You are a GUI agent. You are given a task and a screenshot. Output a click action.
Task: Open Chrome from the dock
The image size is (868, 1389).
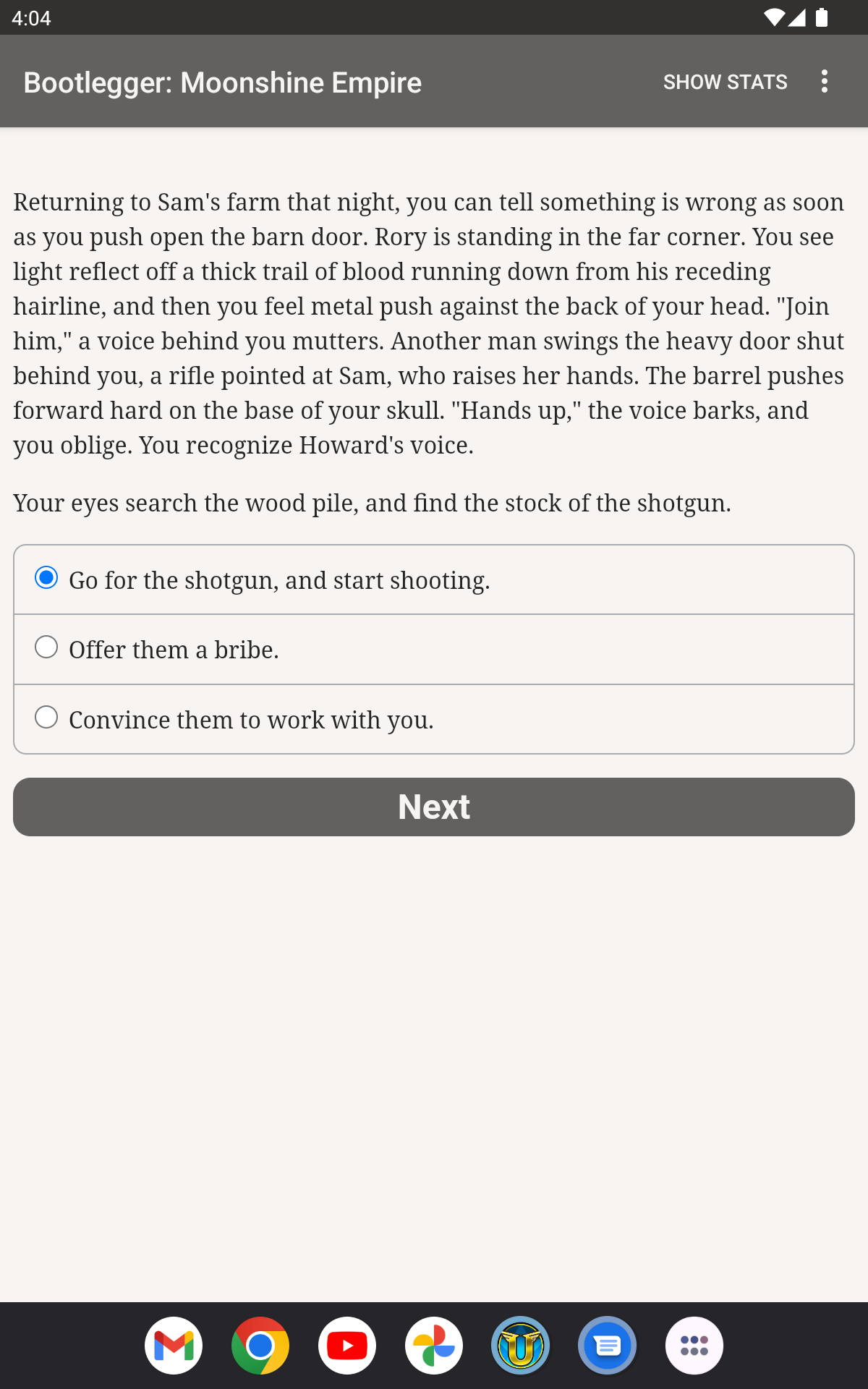click(260, 1346)
